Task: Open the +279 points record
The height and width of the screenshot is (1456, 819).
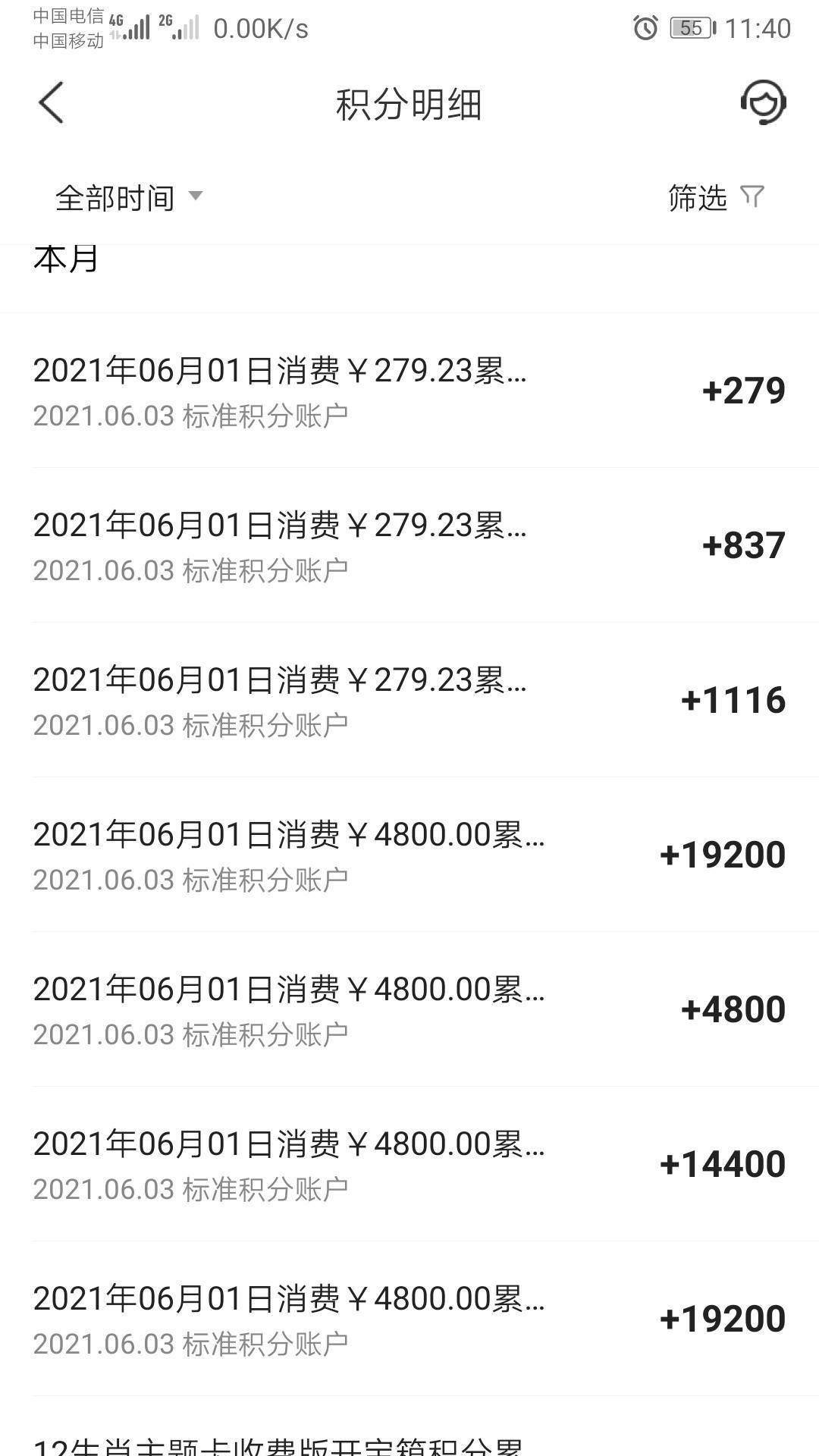Action: click(409, 391)
